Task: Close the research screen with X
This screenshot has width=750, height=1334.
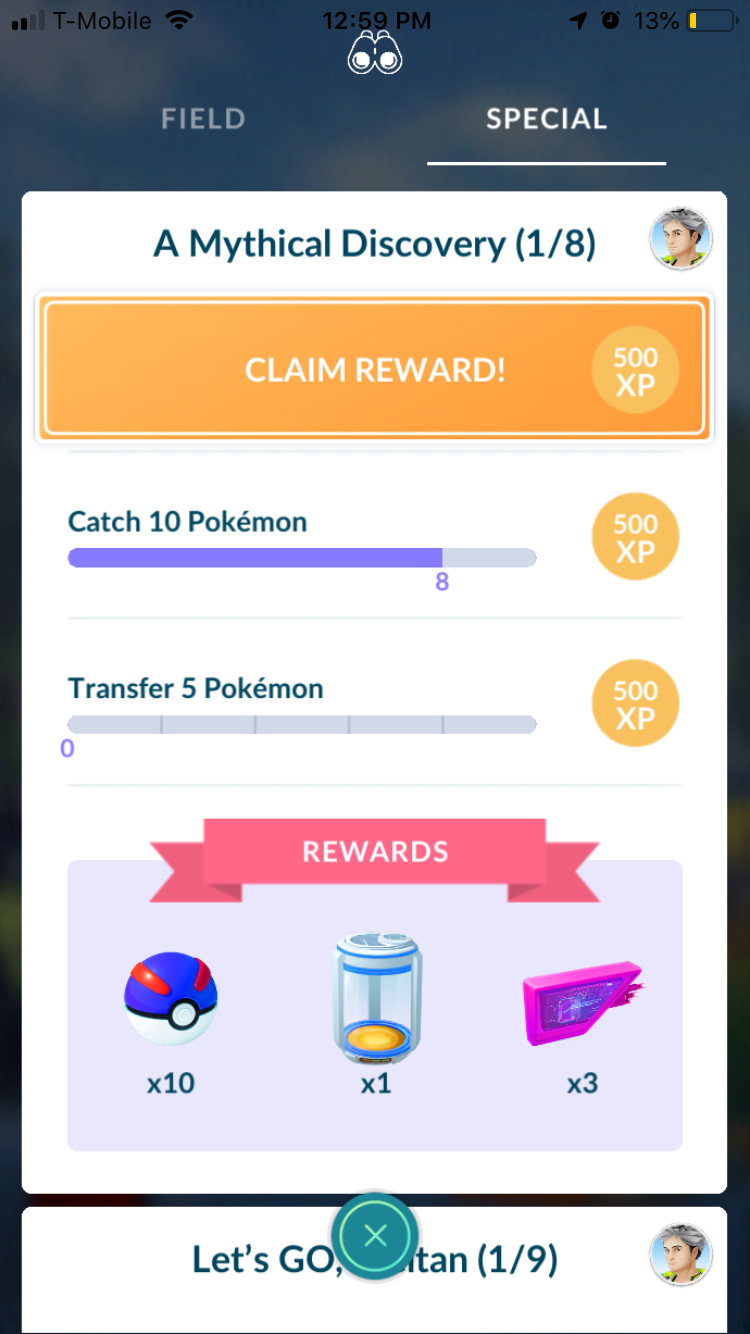Action: click(x=375, y=1237)
